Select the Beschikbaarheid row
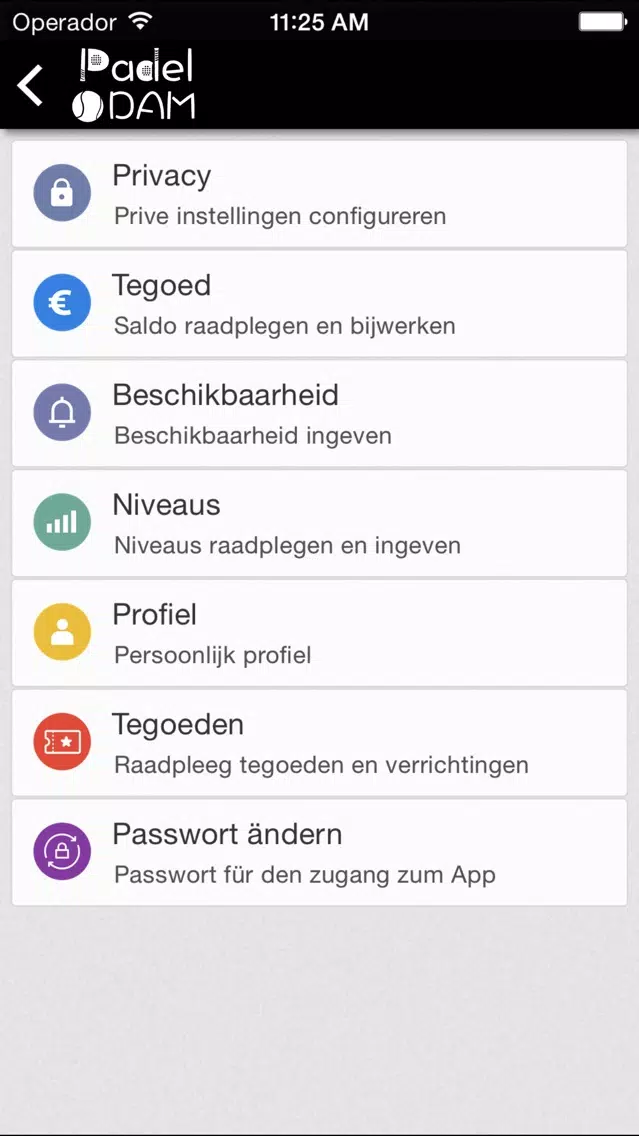This screenshot has width=639, height=1136. (x=319, y=414)
